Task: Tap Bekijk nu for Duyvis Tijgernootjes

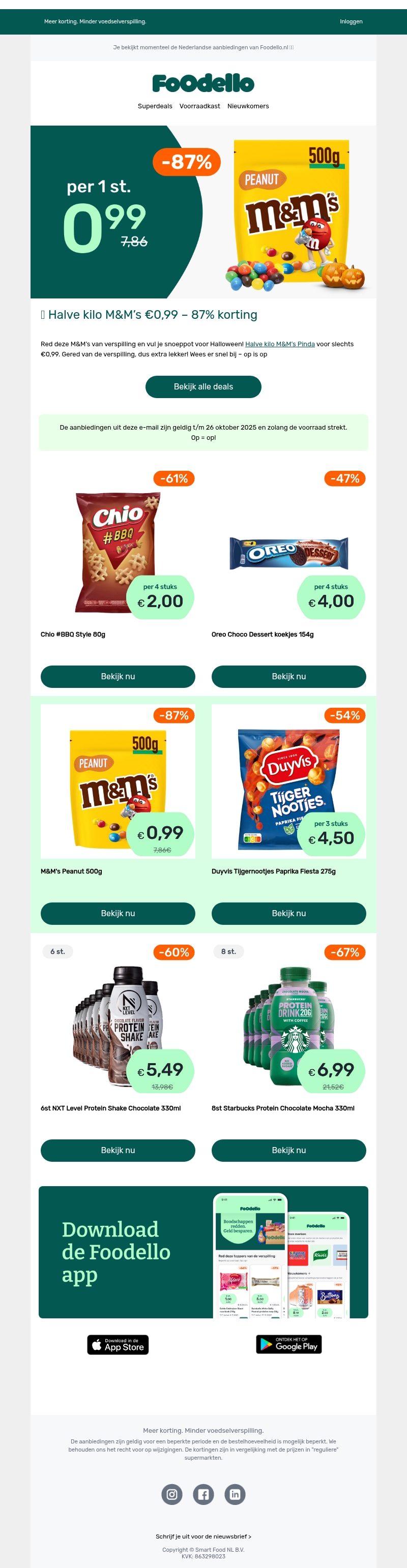Action: tap(289, 913)
